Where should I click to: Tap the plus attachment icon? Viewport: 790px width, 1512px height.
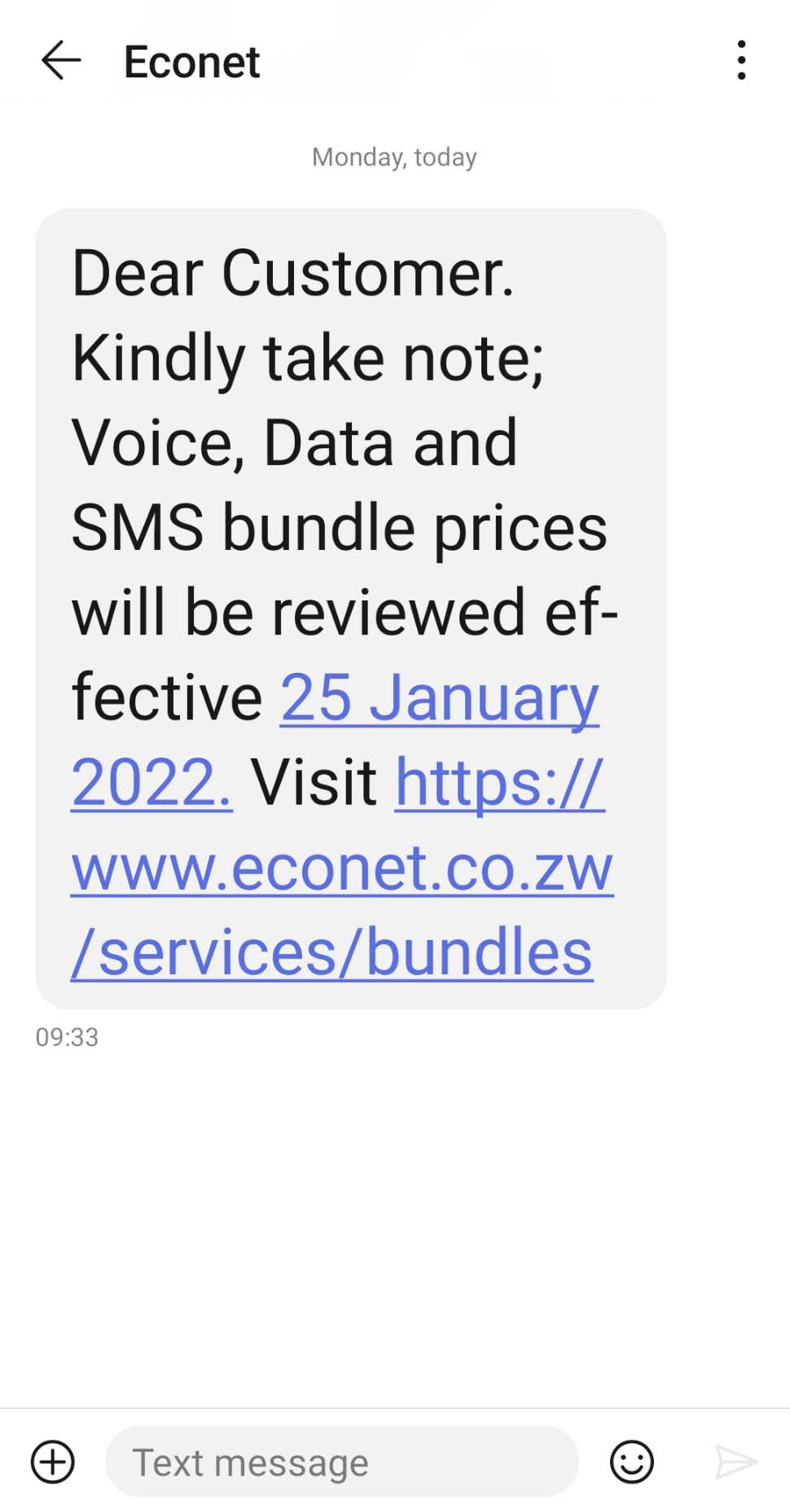tap(53, 1461)
